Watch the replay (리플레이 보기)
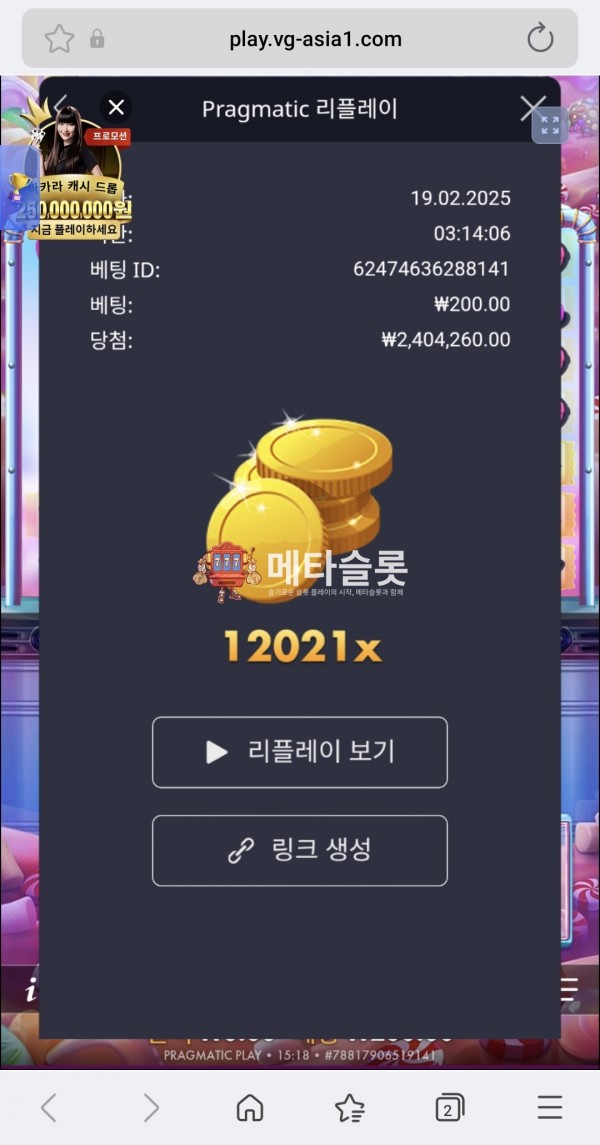600x1145 pixels. 299,752
